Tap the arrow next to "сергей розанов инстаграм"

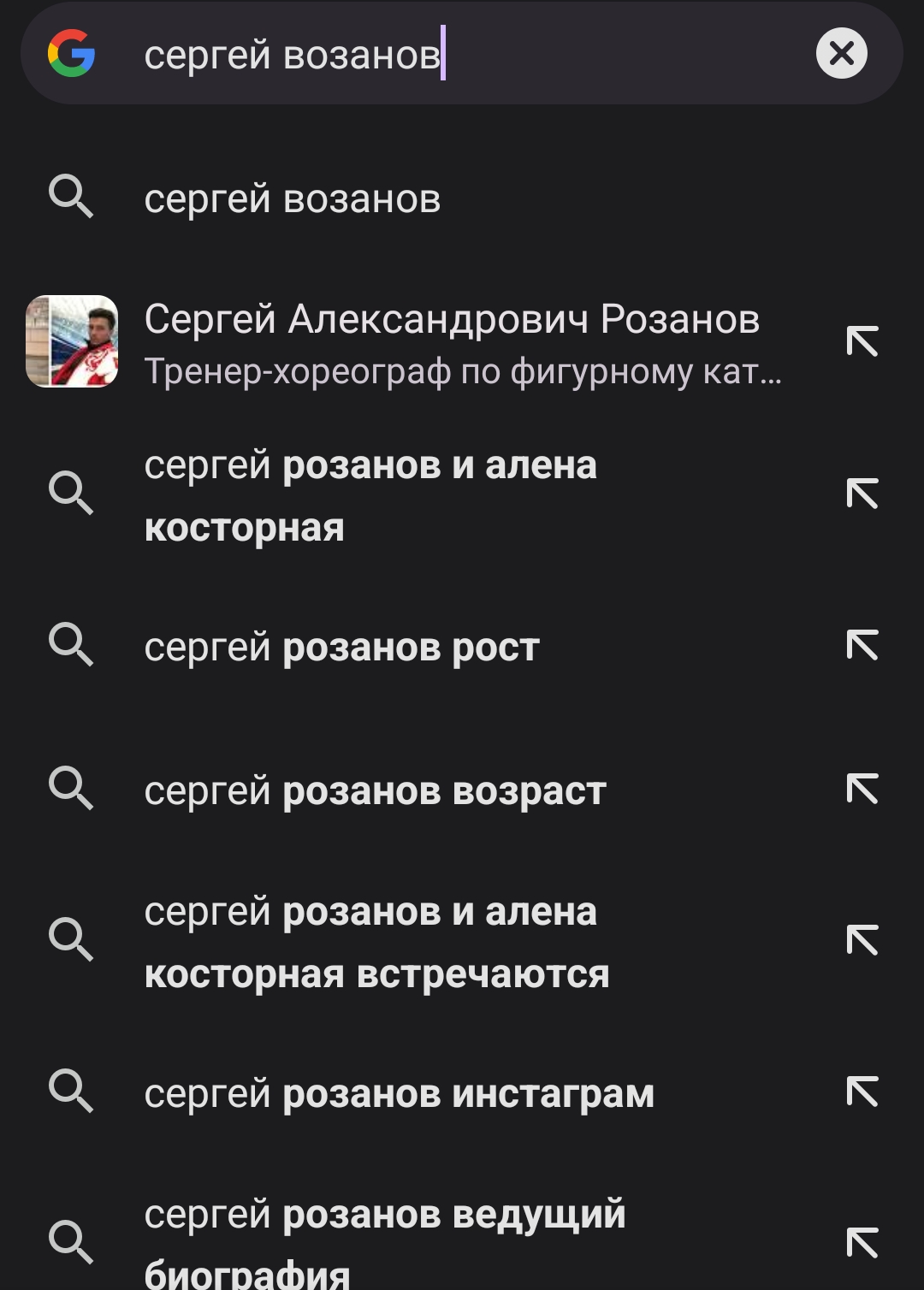[862, 1092]
